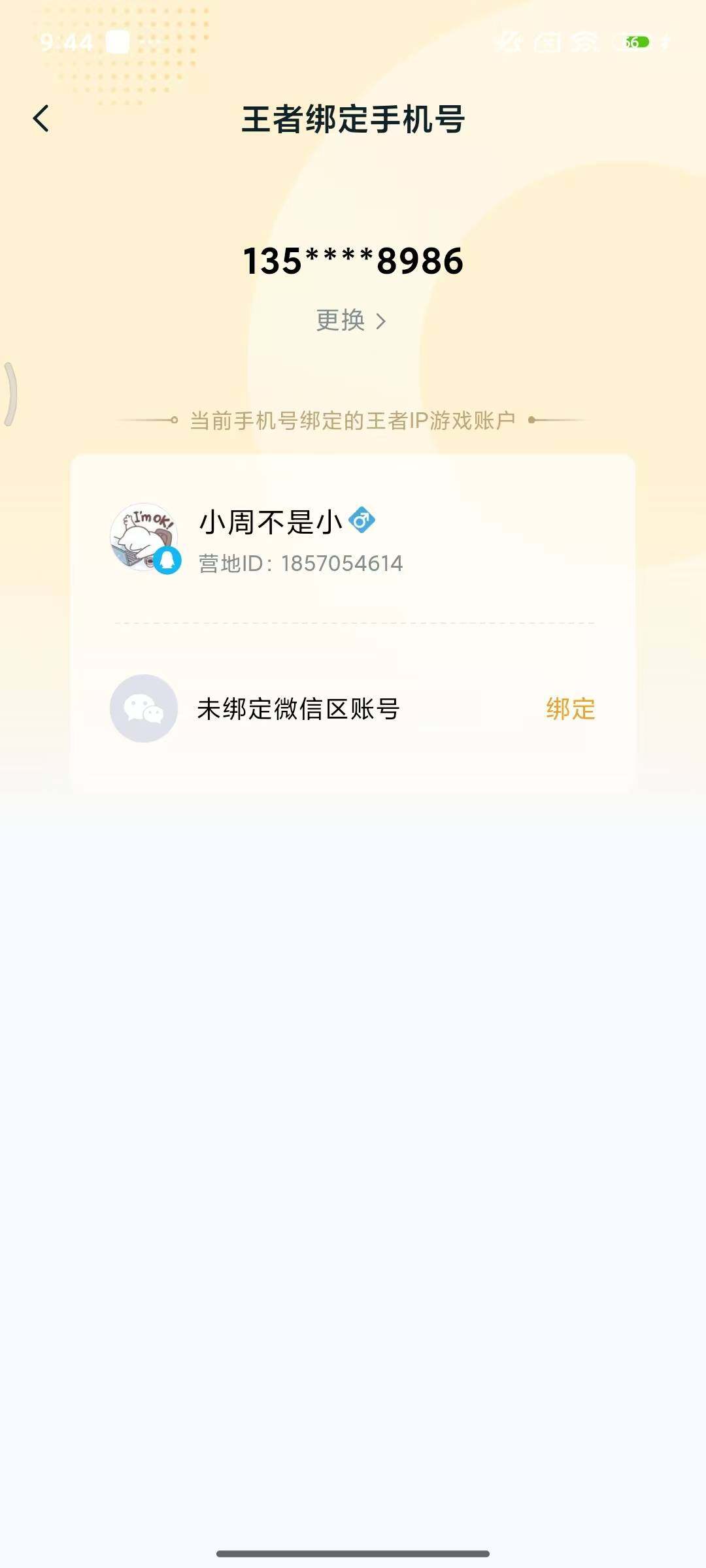706x1568 pixels.
Task: Tap the section header 当前手机号绑定的王者IP游戏账户
Action: [352, 421]
